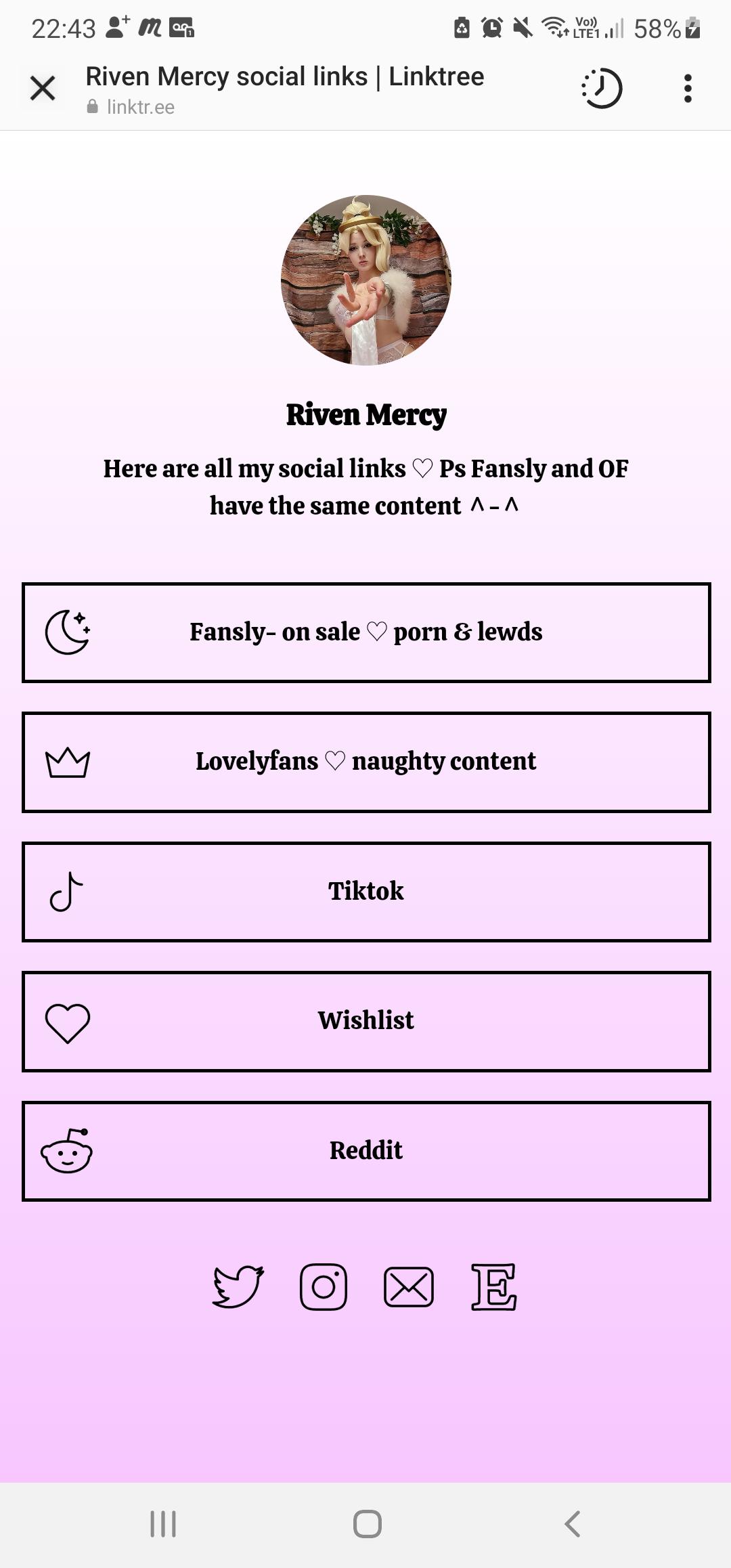The width and height of the screenshot is (731, 1568).
Task: Go back using the system back button
Action: pos(573,1524)
